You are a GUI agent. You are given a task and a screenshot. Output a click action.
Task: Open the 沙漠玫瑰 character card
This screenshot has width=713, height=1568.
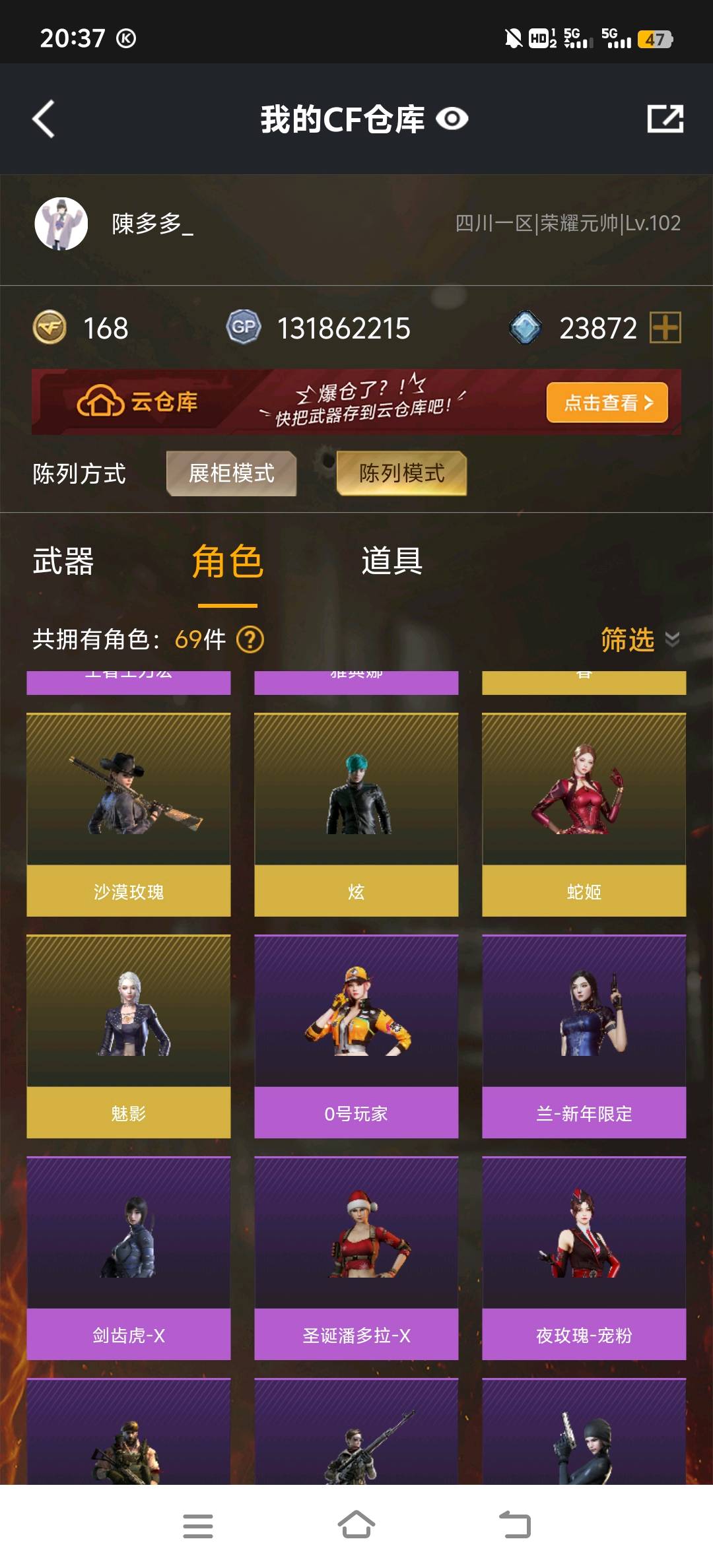pyautogui.click(x=129, y=814)
